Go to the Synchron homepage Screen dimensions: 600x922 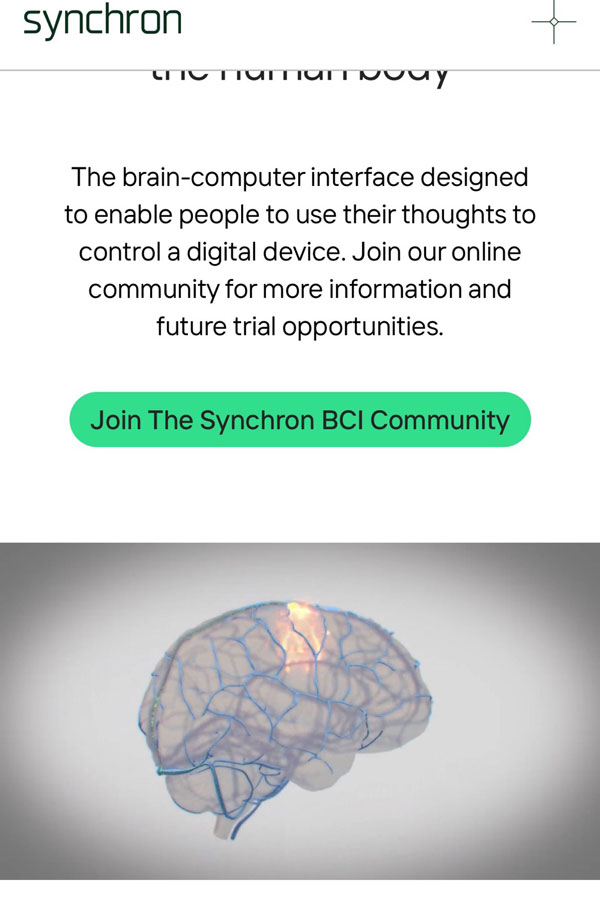pos(102,21)
